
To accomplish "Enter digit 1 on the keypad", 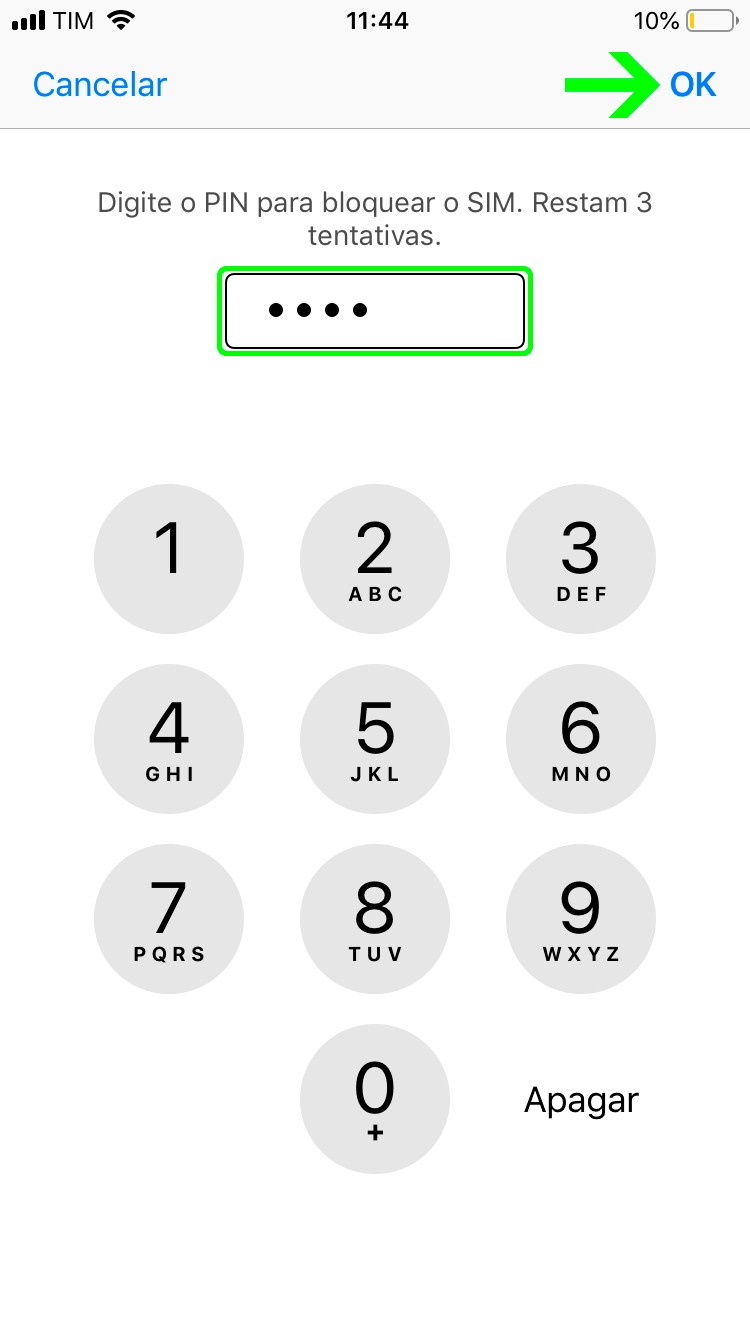I will click(x=169, y=559).
